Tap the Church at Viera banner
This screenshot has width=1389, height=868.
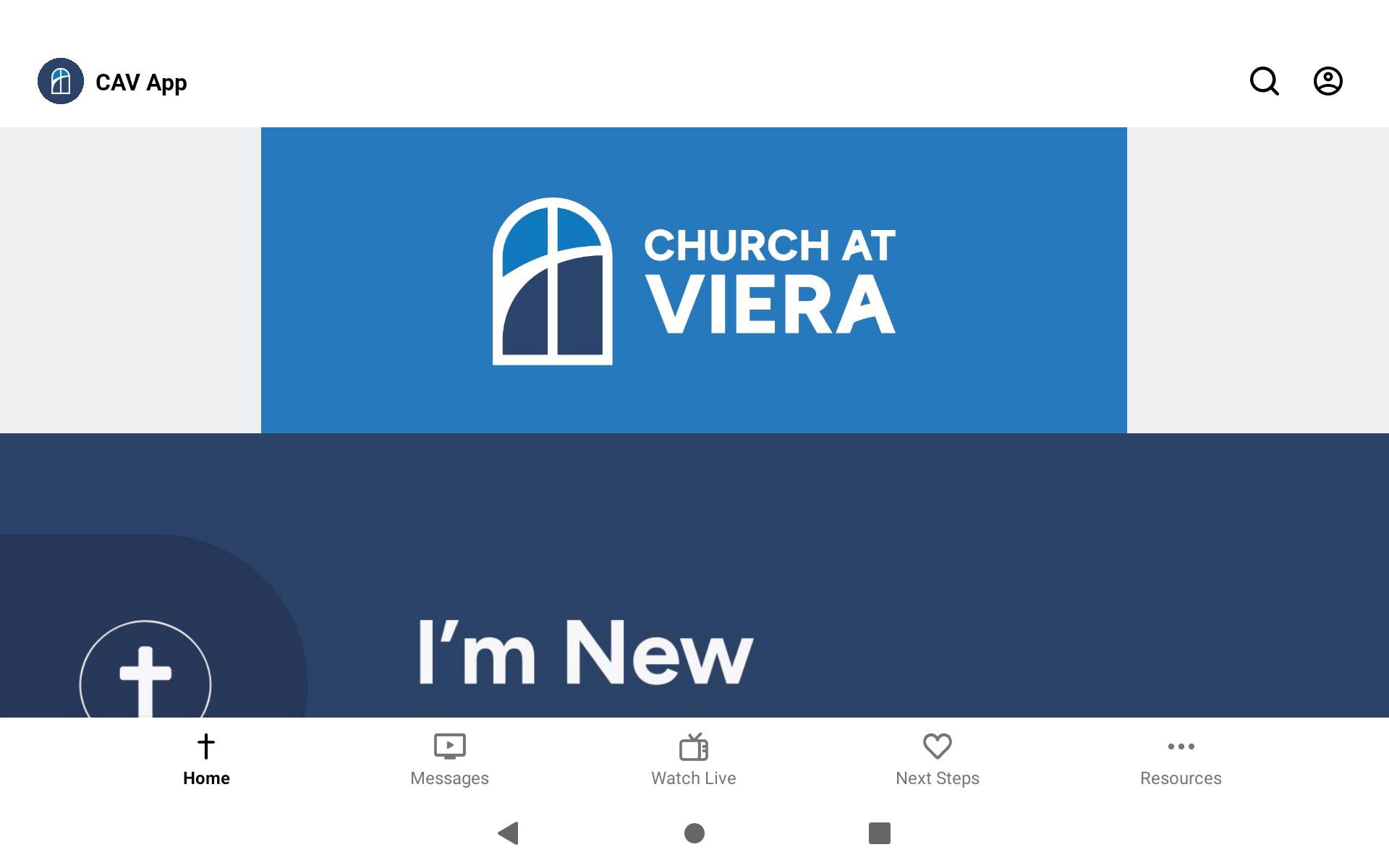[x=693, y=281]
